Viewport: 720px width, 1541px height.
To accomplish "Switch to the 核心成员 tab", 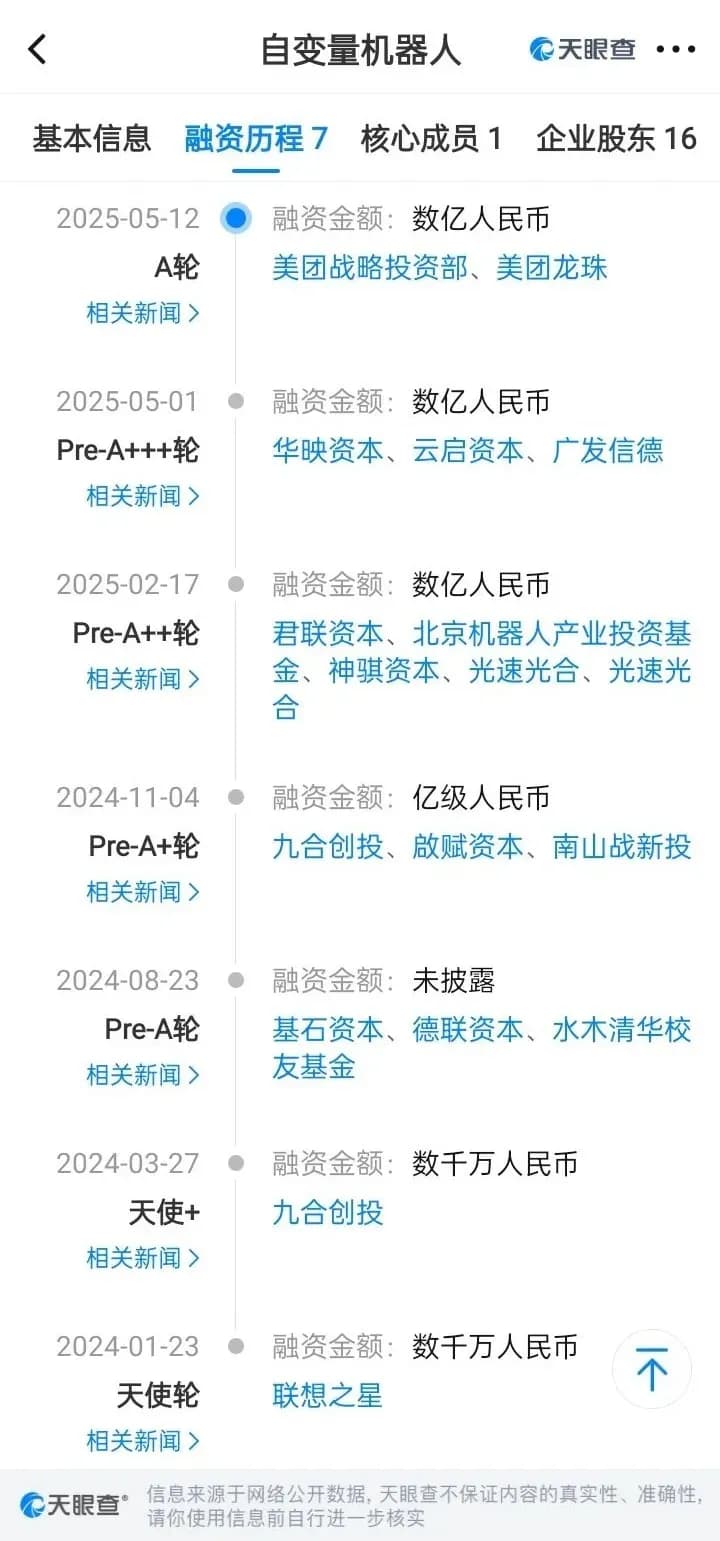I will click(431, 140).
